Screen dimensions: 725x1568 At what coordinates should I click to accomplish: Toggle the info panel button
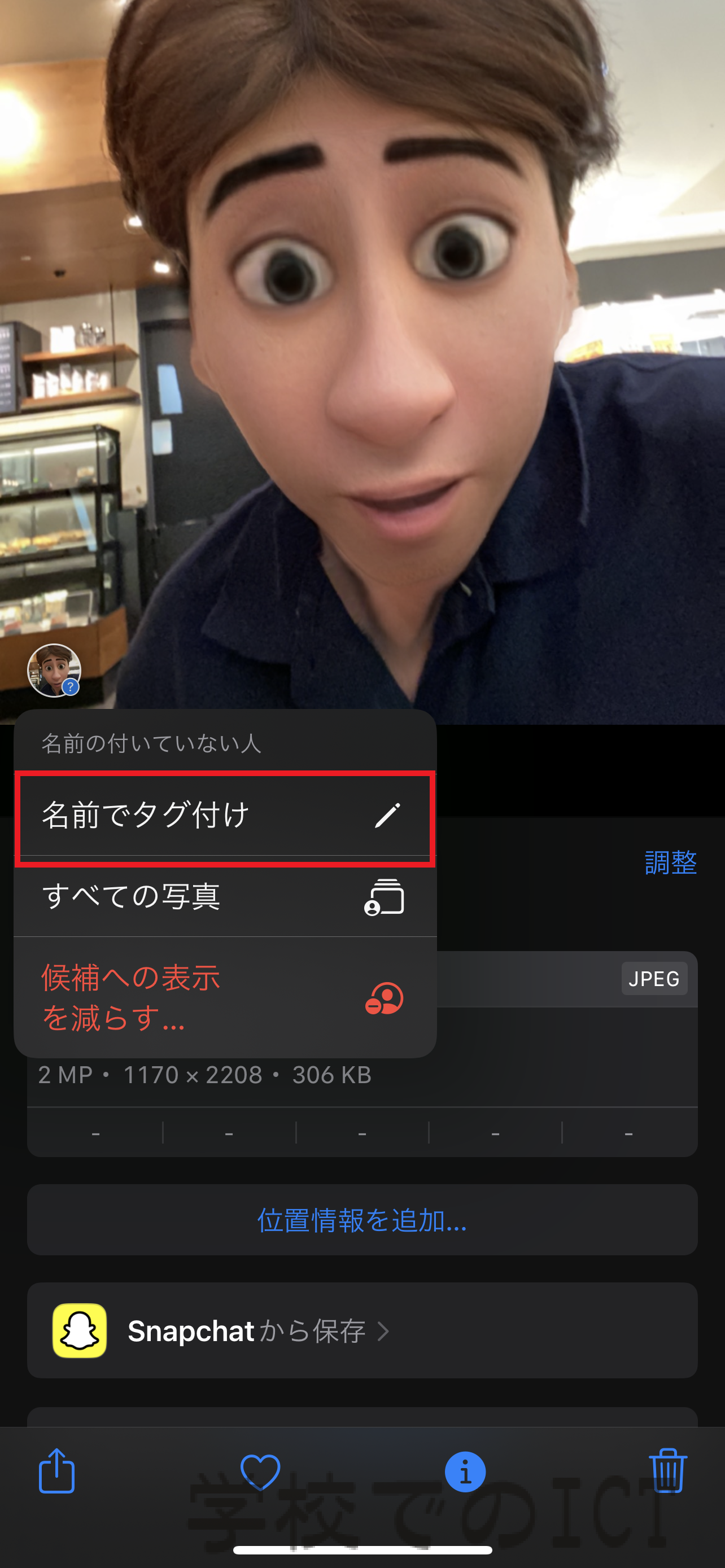click(x=465, y=1472)
